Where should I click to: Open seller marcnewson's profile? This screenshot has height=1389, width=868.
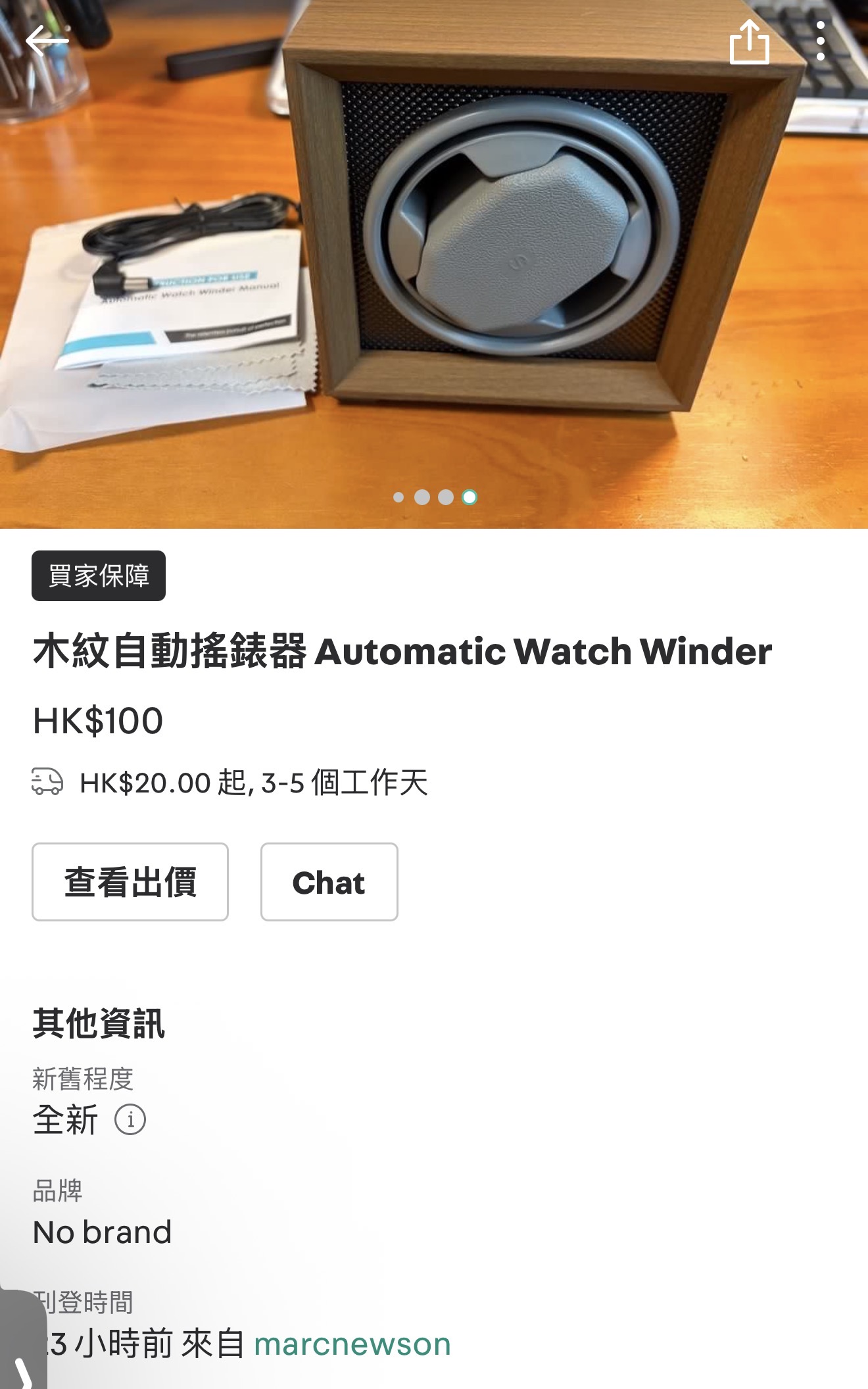coord(352,1344)
